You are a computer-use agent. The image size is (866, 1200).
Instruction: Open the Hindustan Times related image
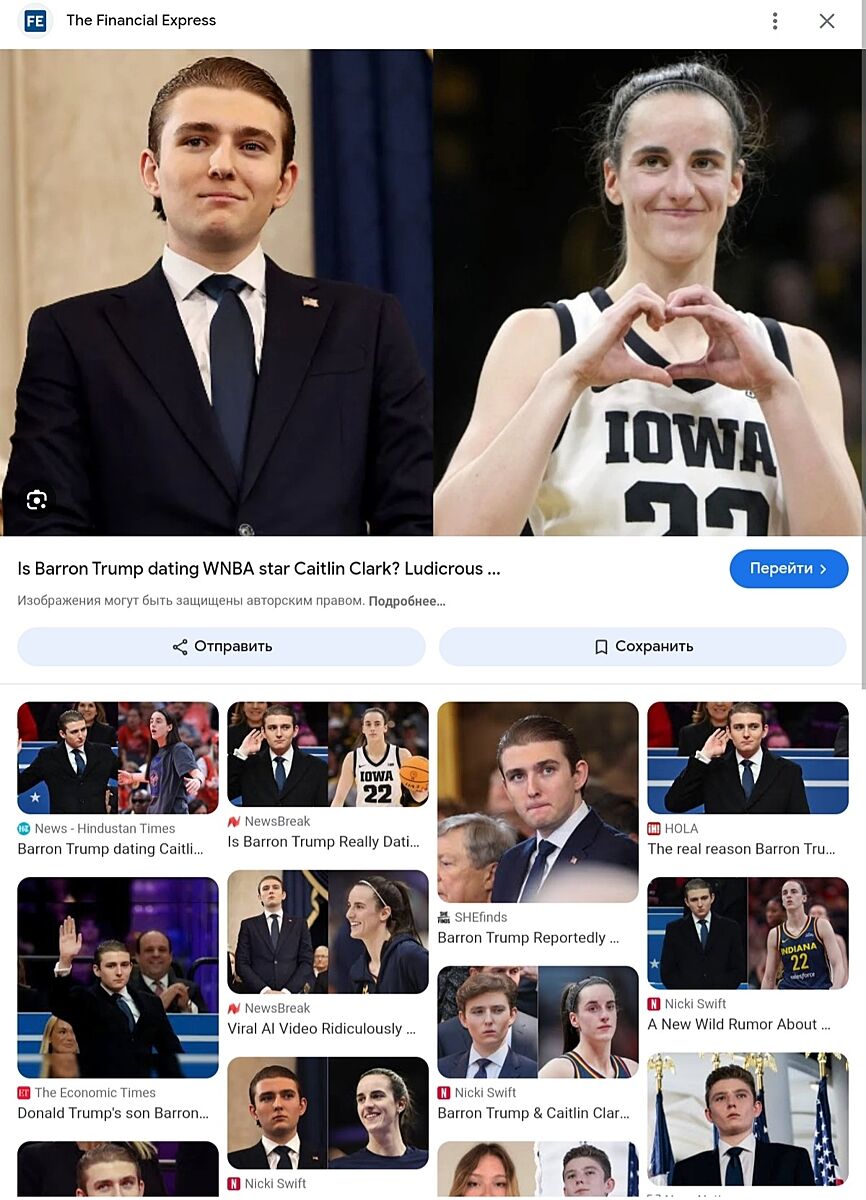pos(118,758)
